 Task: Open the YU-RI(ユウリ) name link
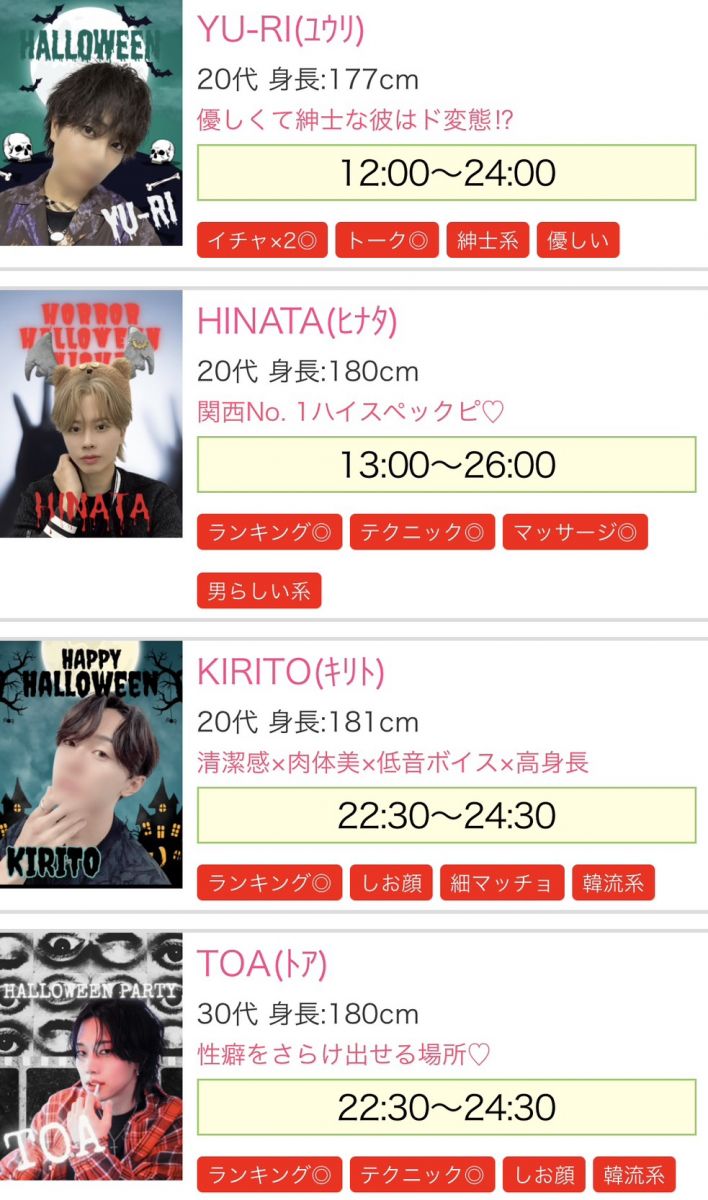(x=281, y=30)
